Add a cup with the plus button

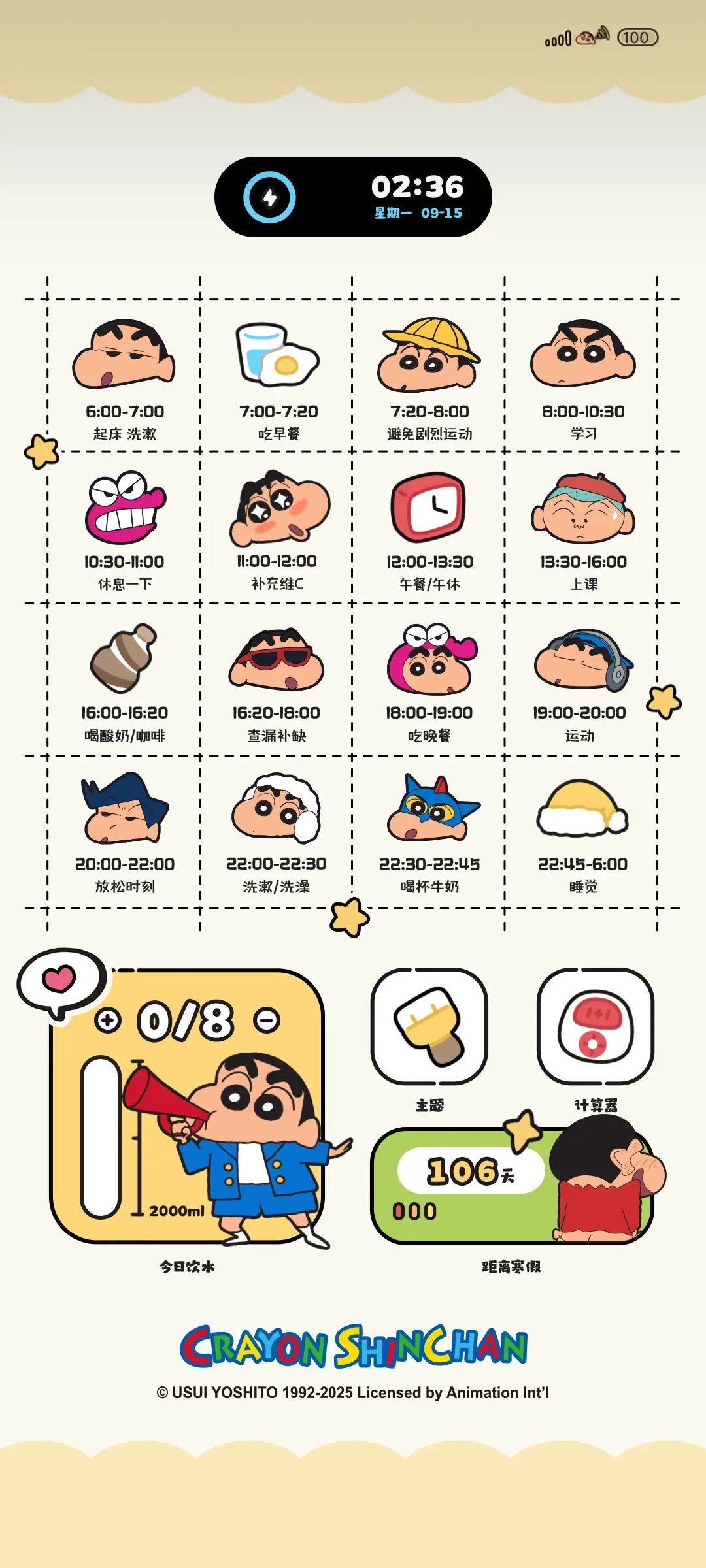(108, 1021)
